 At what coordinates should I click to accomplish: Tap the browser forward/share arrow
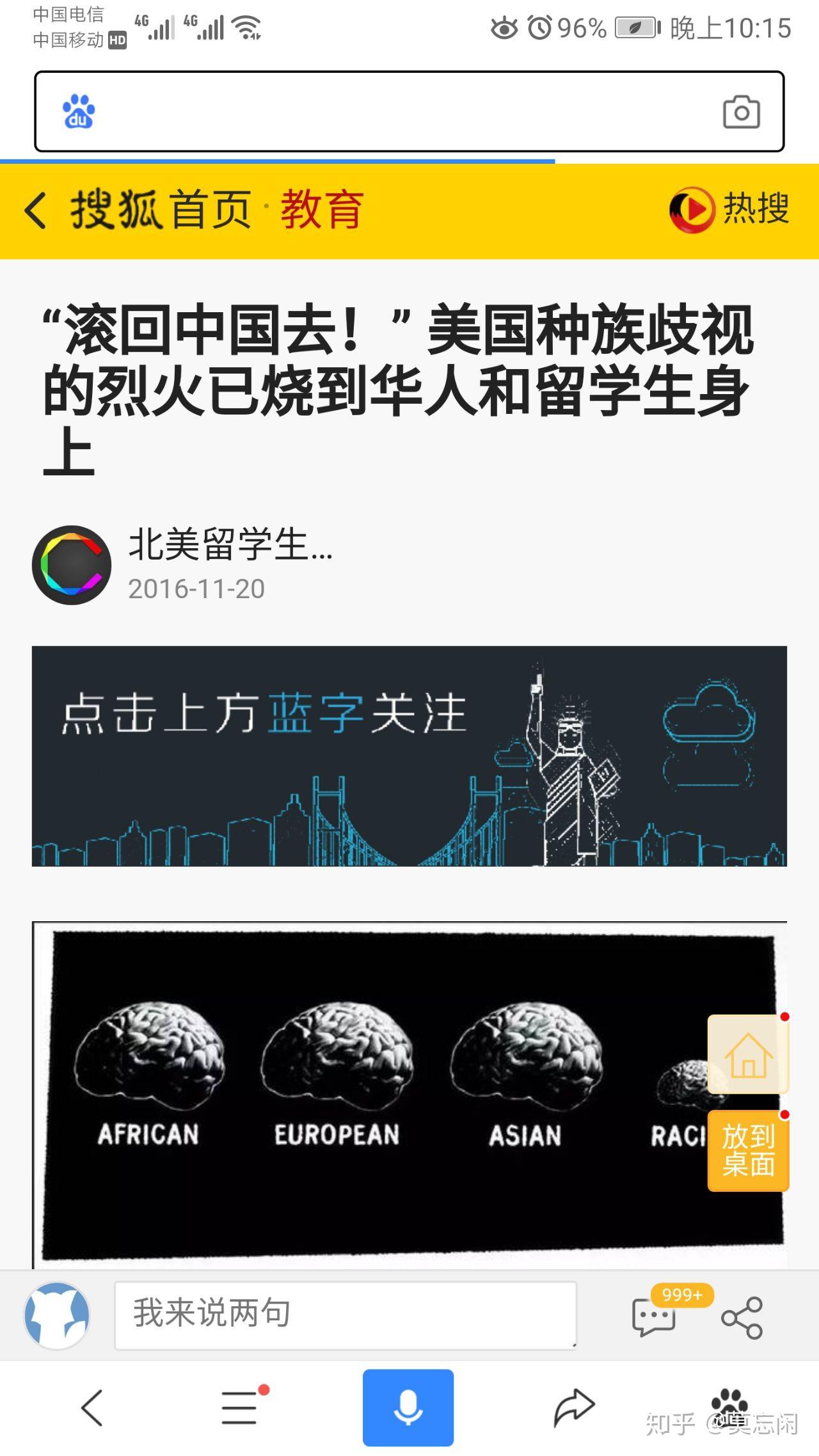pyautogui.click(x=574, y=1407)
